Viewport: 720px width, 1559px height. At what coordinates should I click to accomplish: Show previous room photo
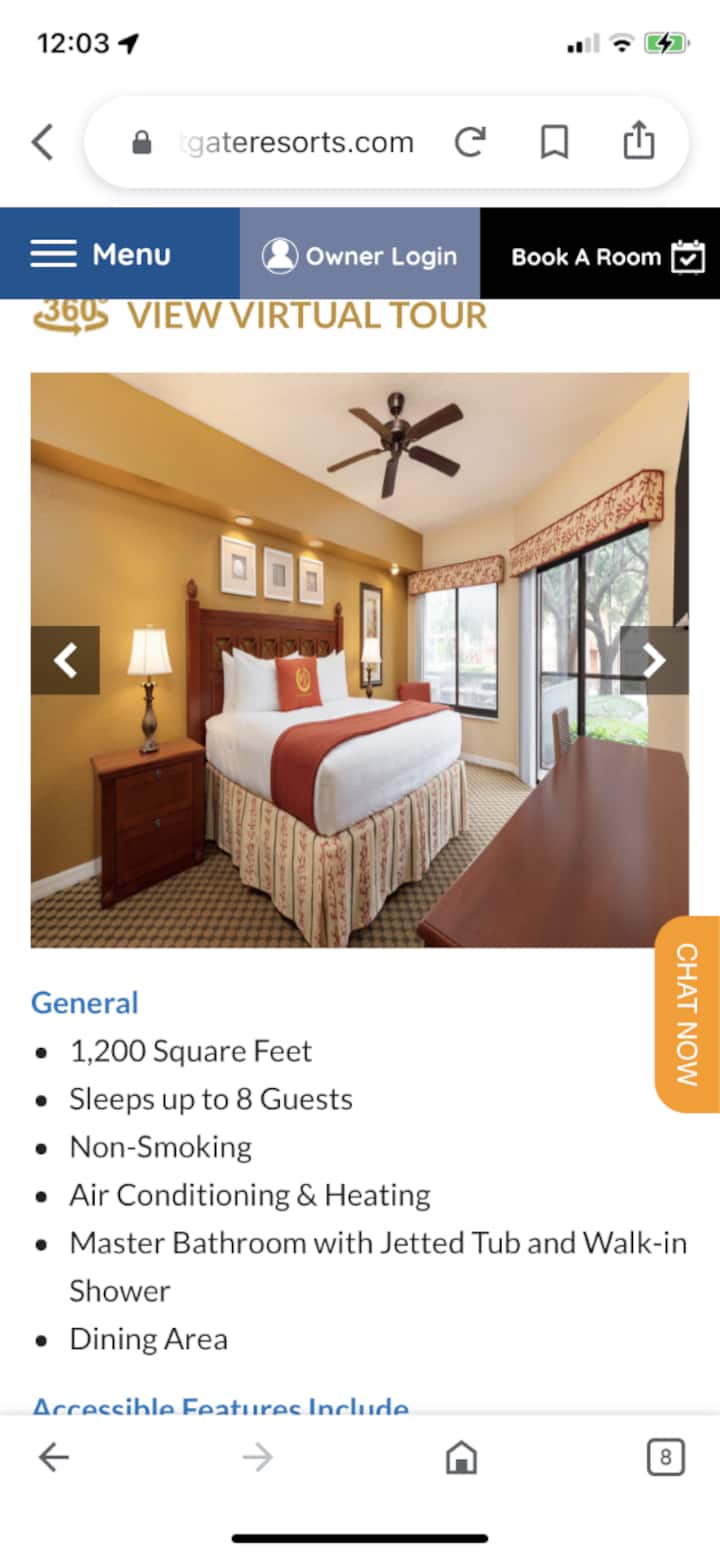65,660
